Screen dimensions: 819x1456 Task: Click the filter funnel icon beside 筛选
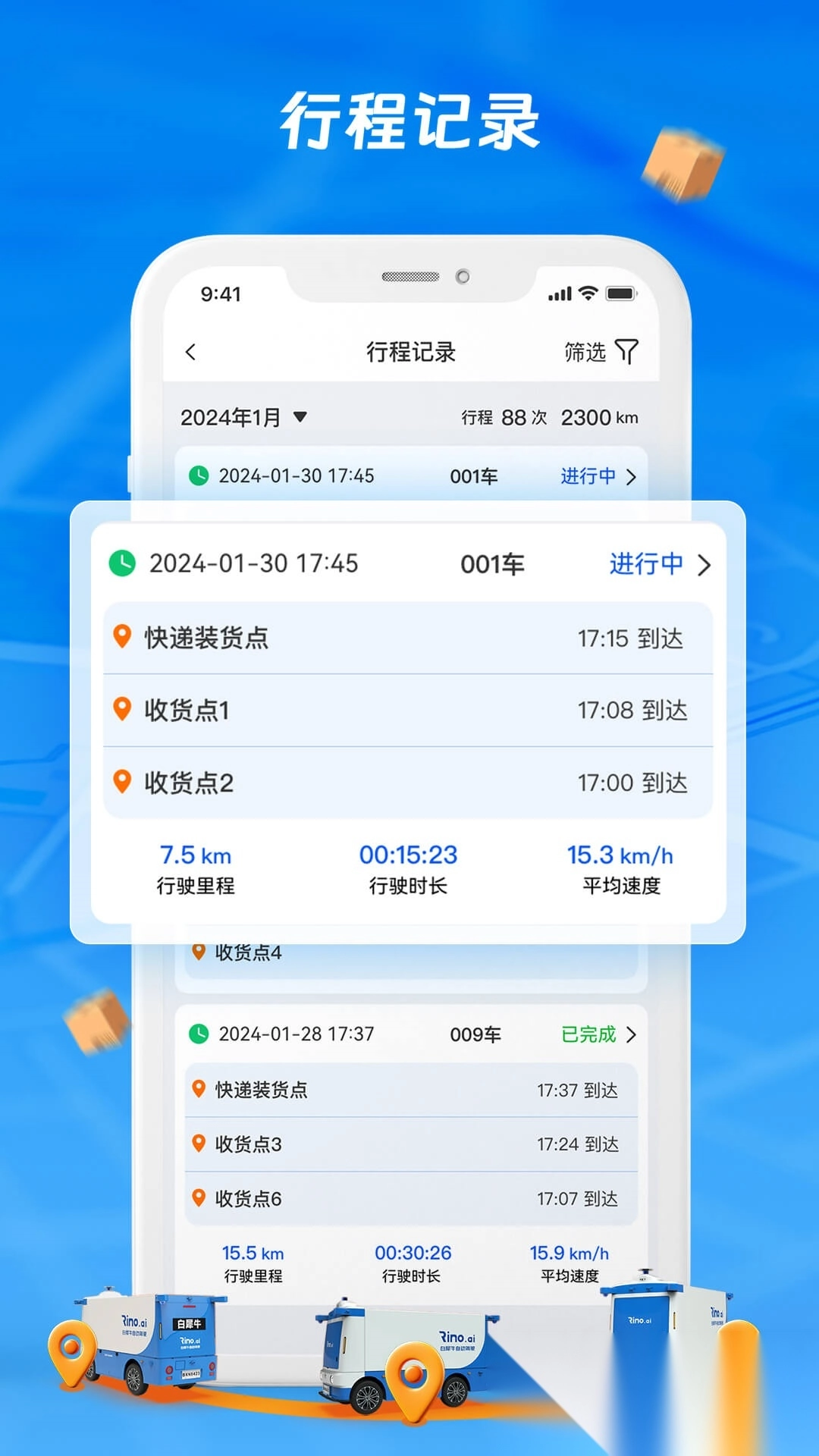[x=626, y=351]
